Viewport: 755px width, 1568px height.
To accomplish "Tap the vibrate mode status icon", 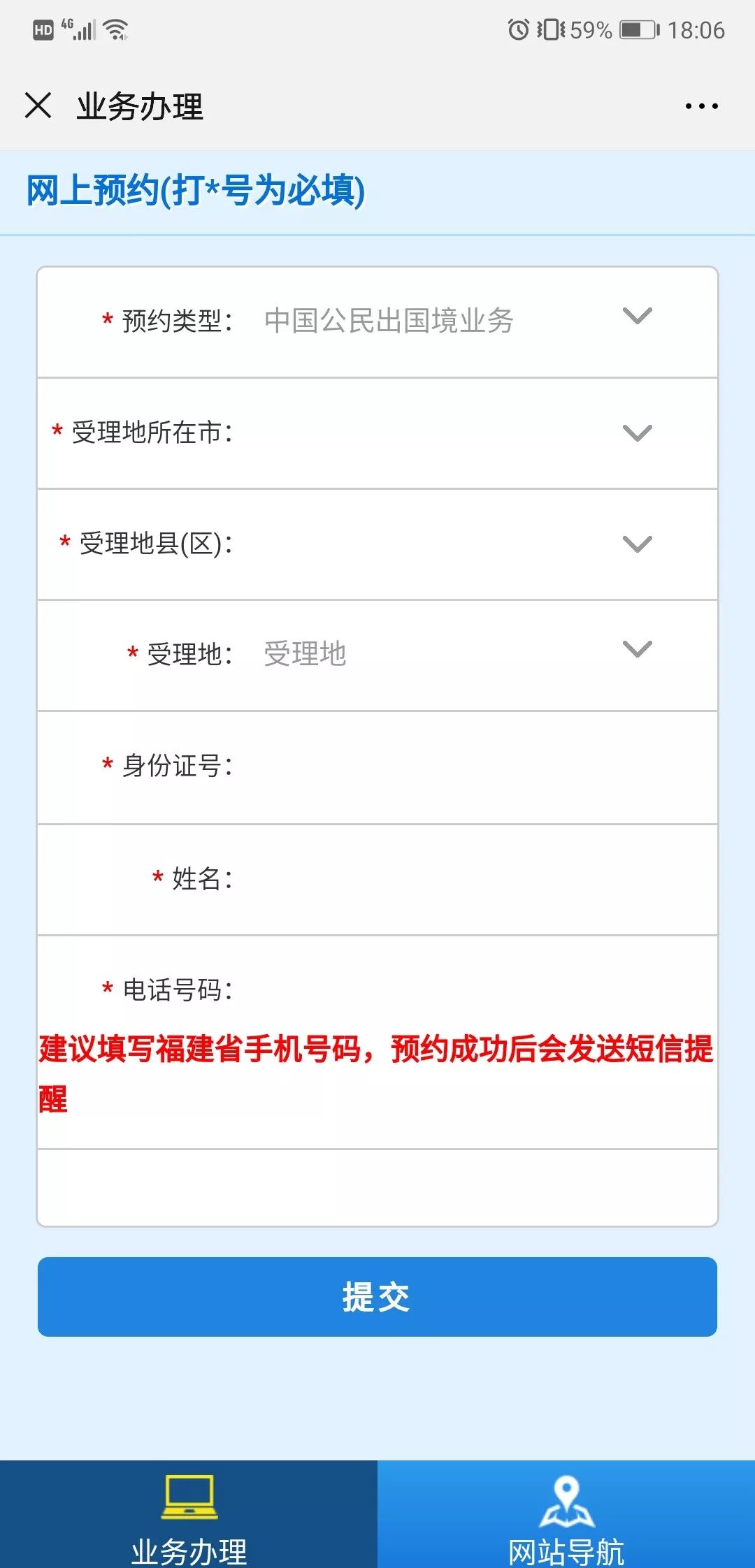I will pyautogui.click(x=552, y=28).
